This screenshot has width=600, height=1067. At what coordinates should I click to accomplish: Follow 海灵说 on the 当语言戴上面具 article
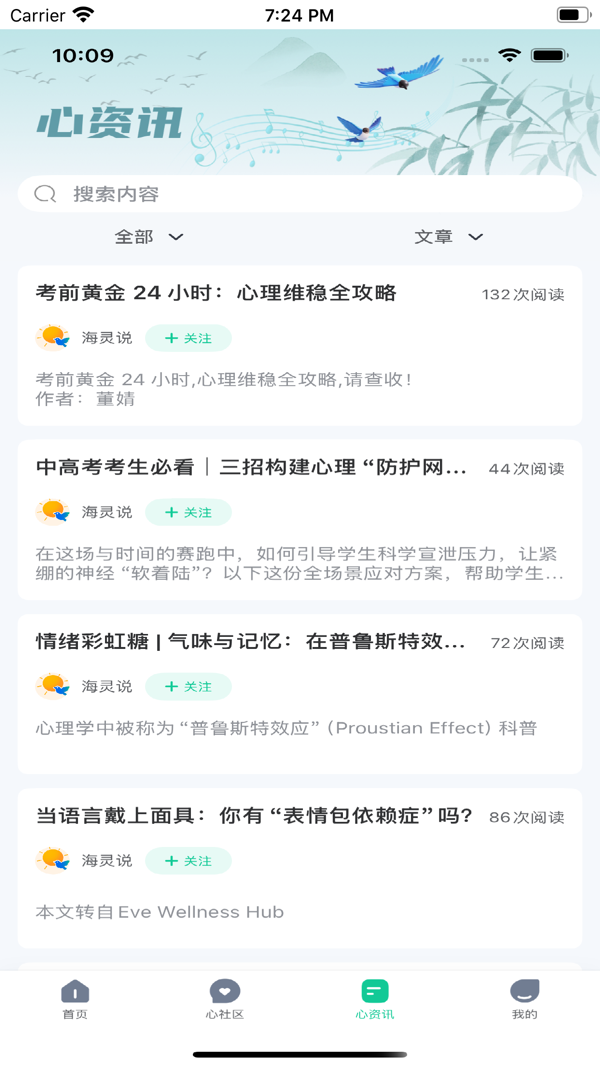click(x=188, y=860)
